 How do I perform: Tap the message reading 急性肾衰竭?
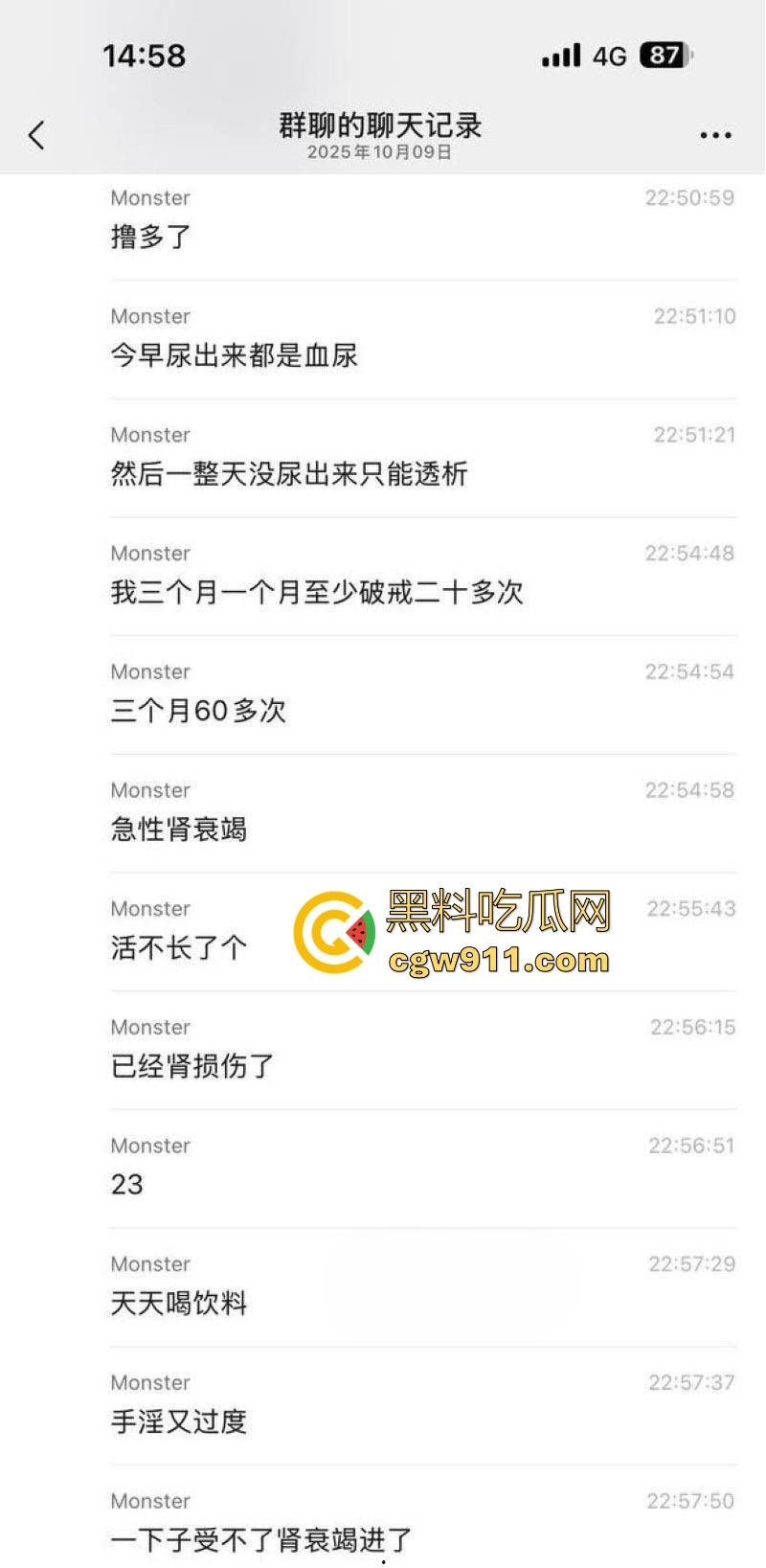coord(178,829)
